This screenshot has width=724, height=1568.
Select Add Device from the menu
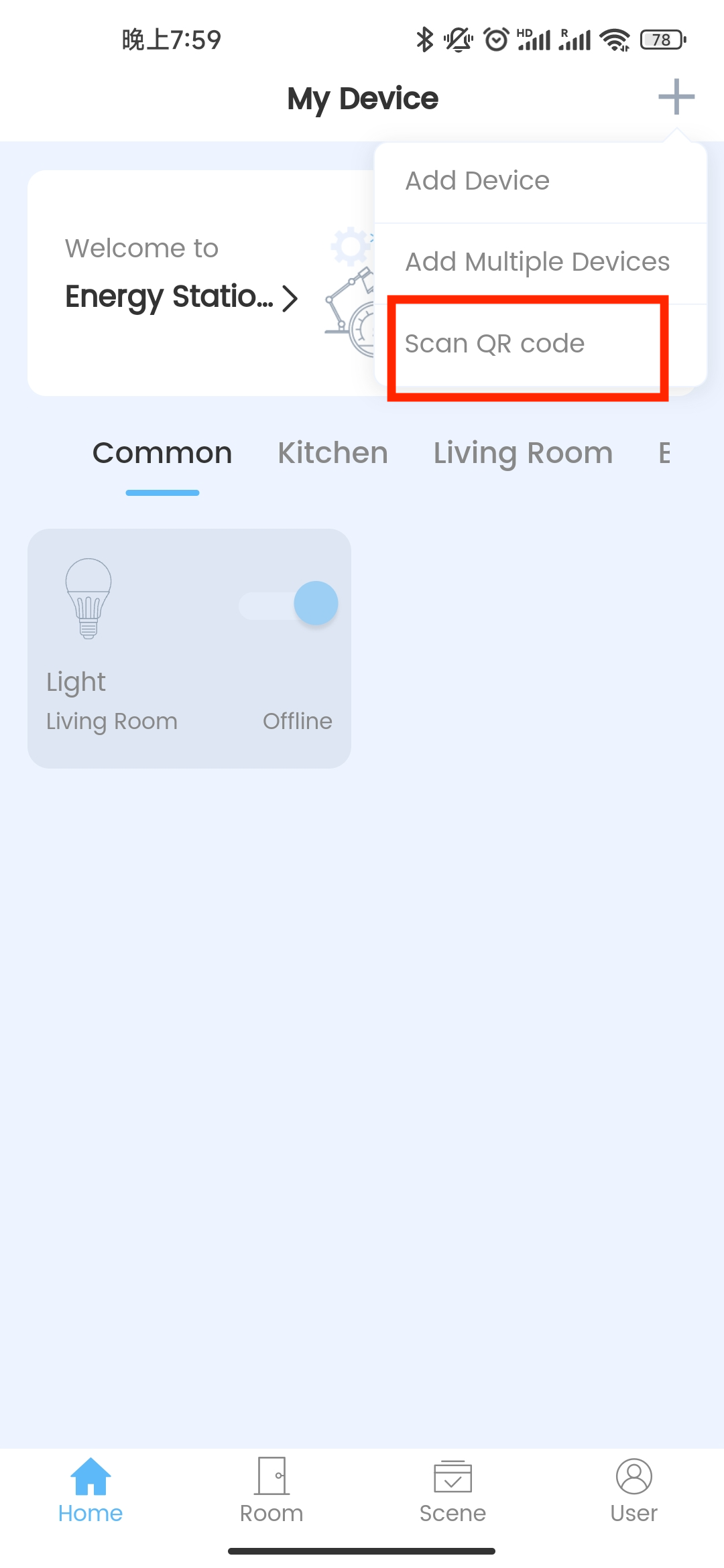[x=477, y=181]
